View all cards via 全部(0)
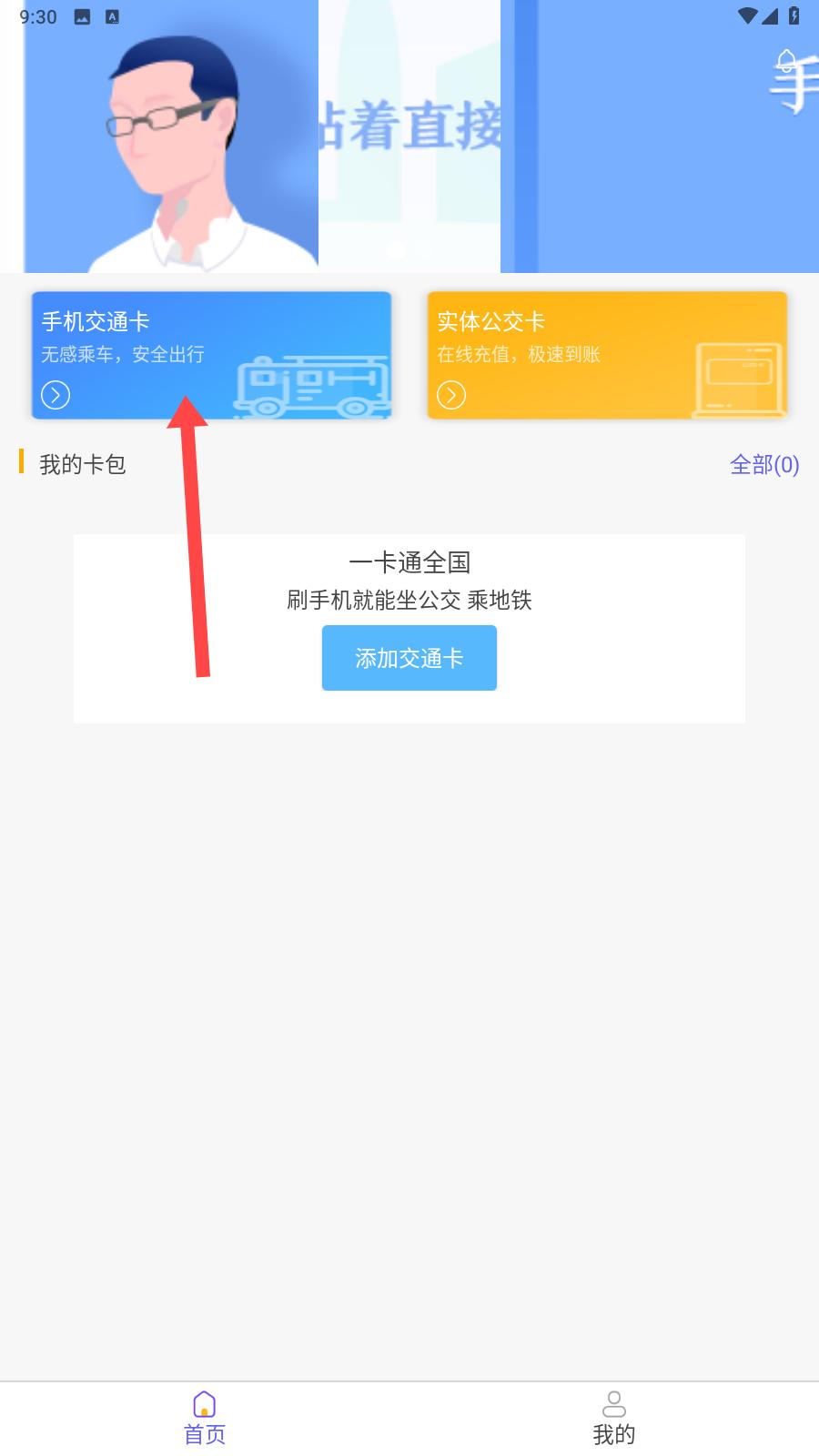This screenshot has width=819, height=1456. pyautogui.click(x=763, y=465)
